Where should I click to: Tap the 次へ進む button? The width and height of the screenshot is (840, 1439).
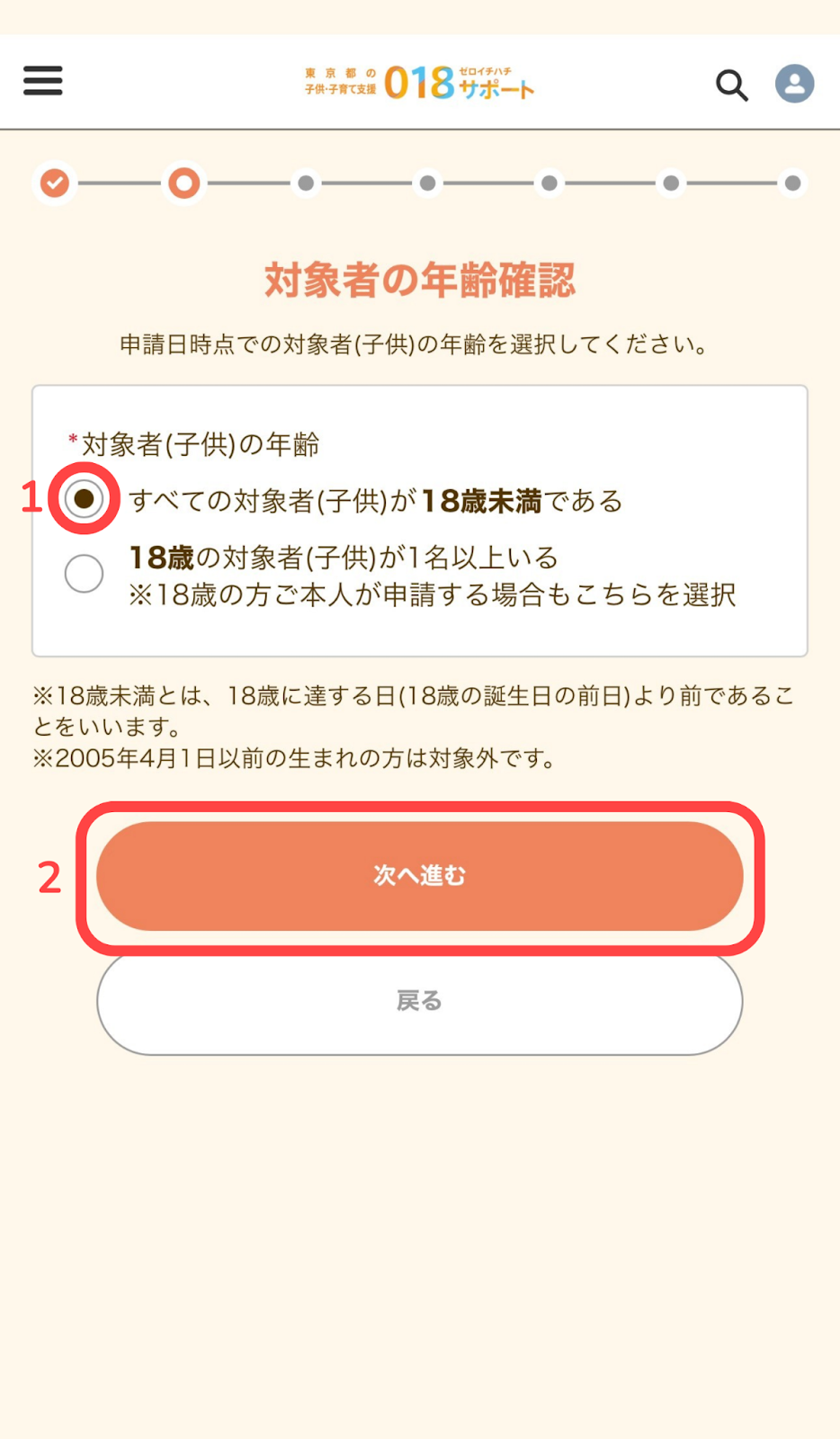[x=420, y=876]
